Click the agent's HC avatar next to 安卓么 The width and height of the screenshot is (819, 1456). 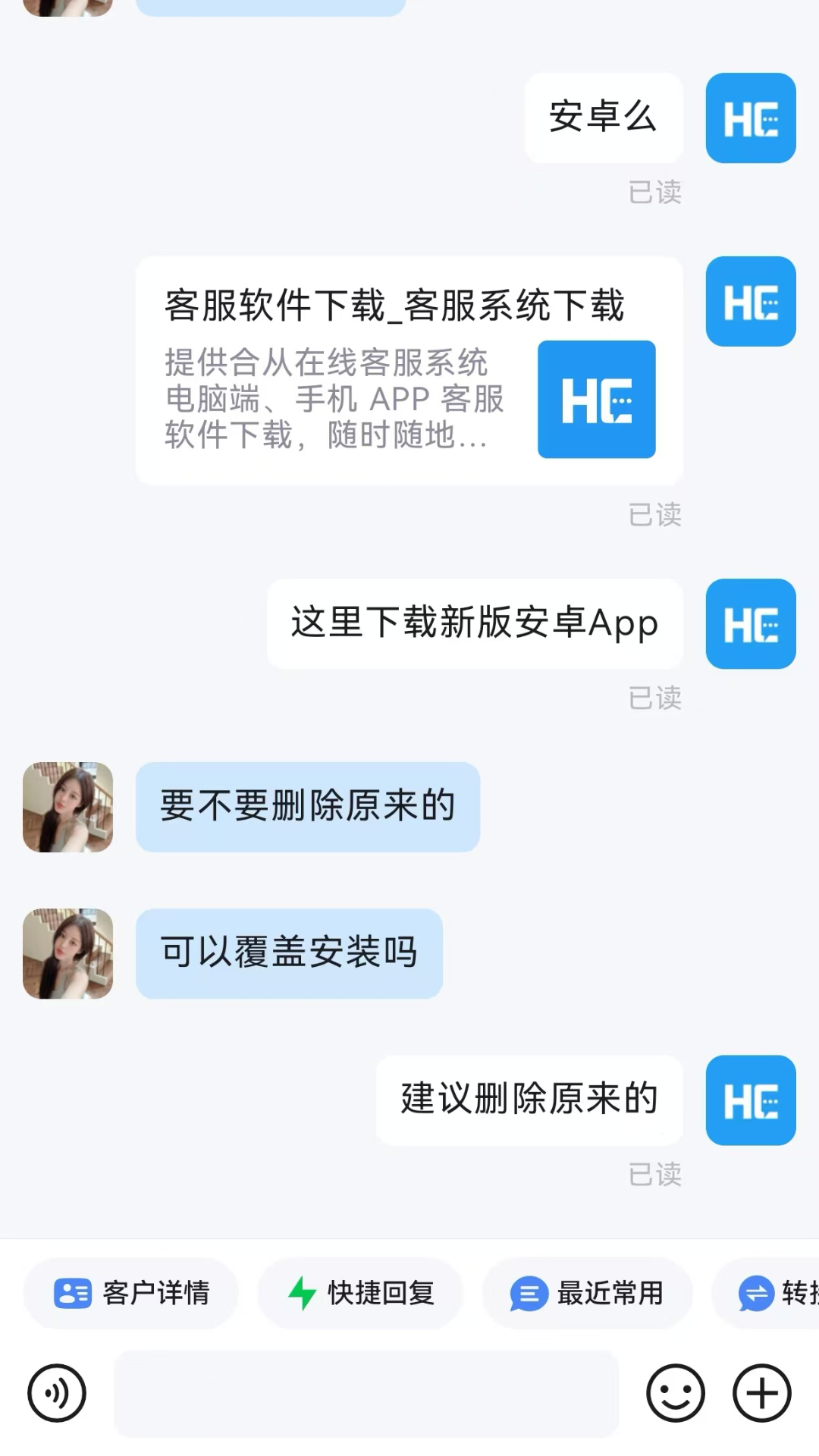[x=750, y=119]
